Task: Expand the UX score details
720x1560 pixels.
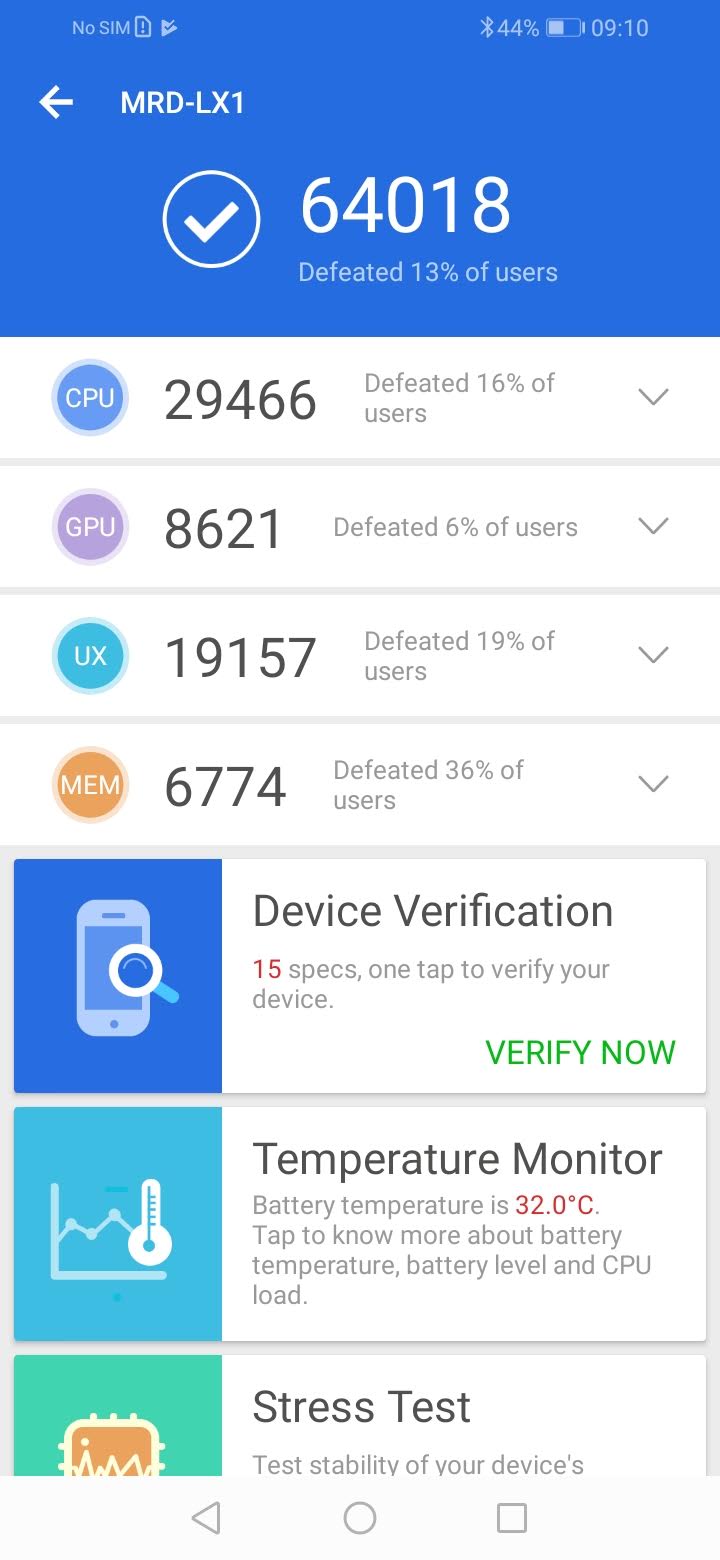Action: click(x=653, y=655)
